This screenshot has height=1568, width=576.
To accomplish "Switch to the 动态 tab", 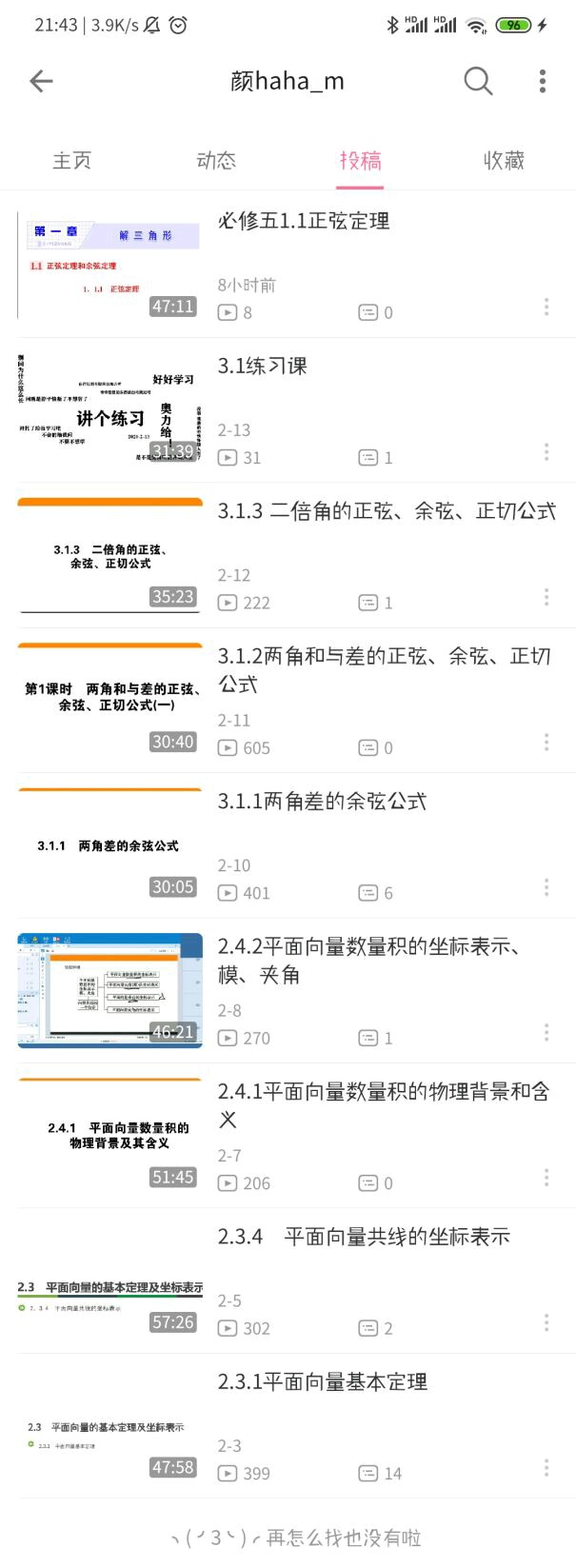I will pos(216,160).
